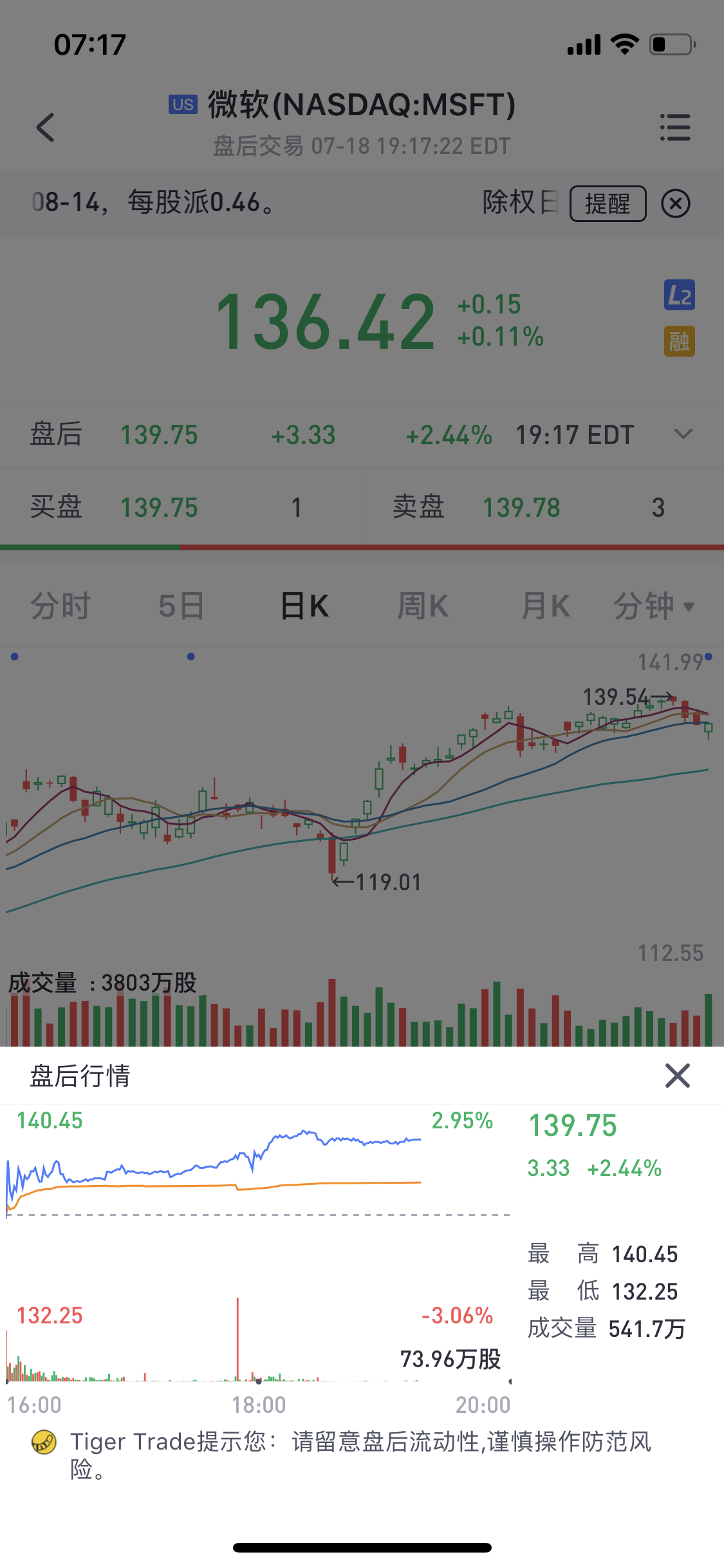Open the 分钟 interval dropdown
The width and height of the screenshot is (724, 1568).
click(653, 606)
